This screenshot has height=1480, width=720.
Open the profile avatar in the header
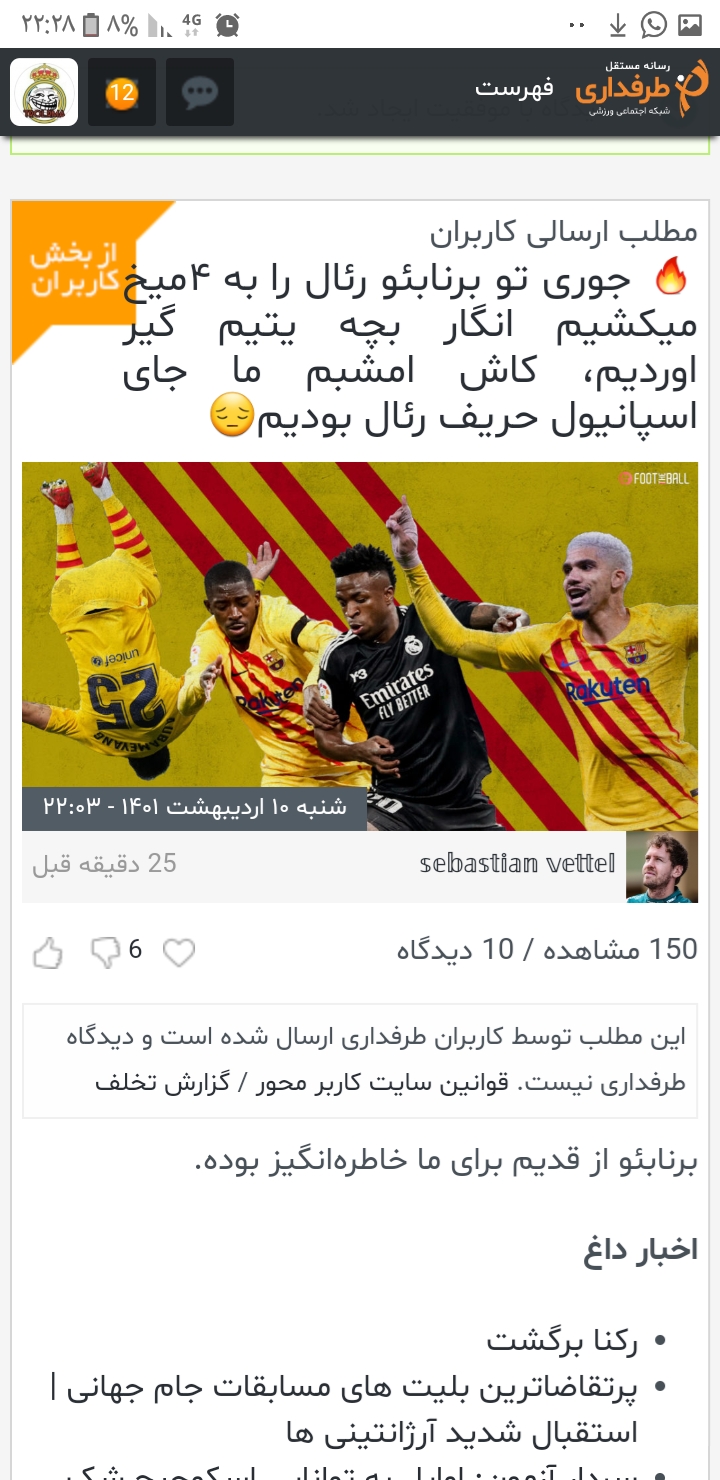coord(44,92)
